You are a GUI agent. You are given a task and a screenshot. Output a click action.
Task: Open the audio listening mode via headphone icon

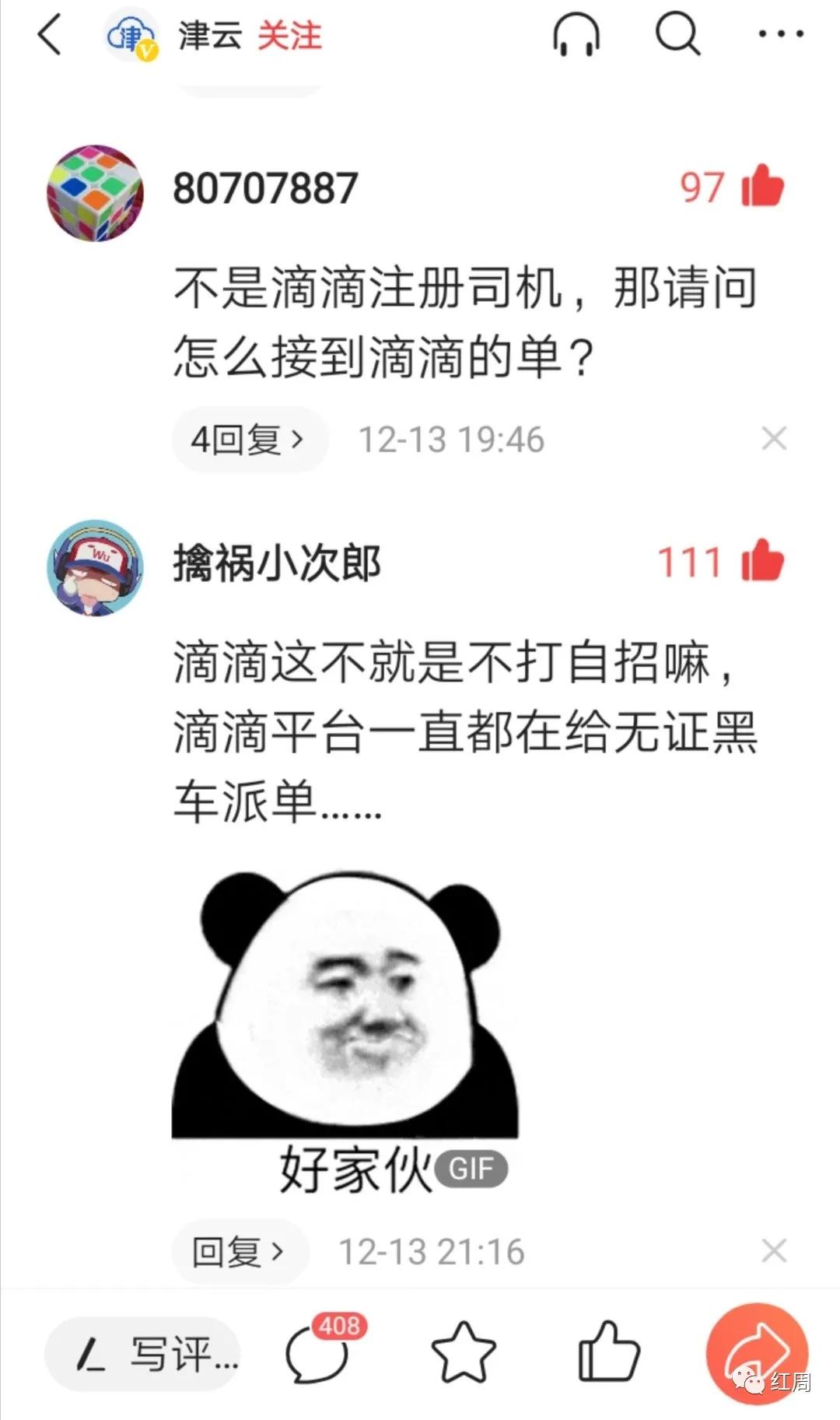(x=576, y=35)
